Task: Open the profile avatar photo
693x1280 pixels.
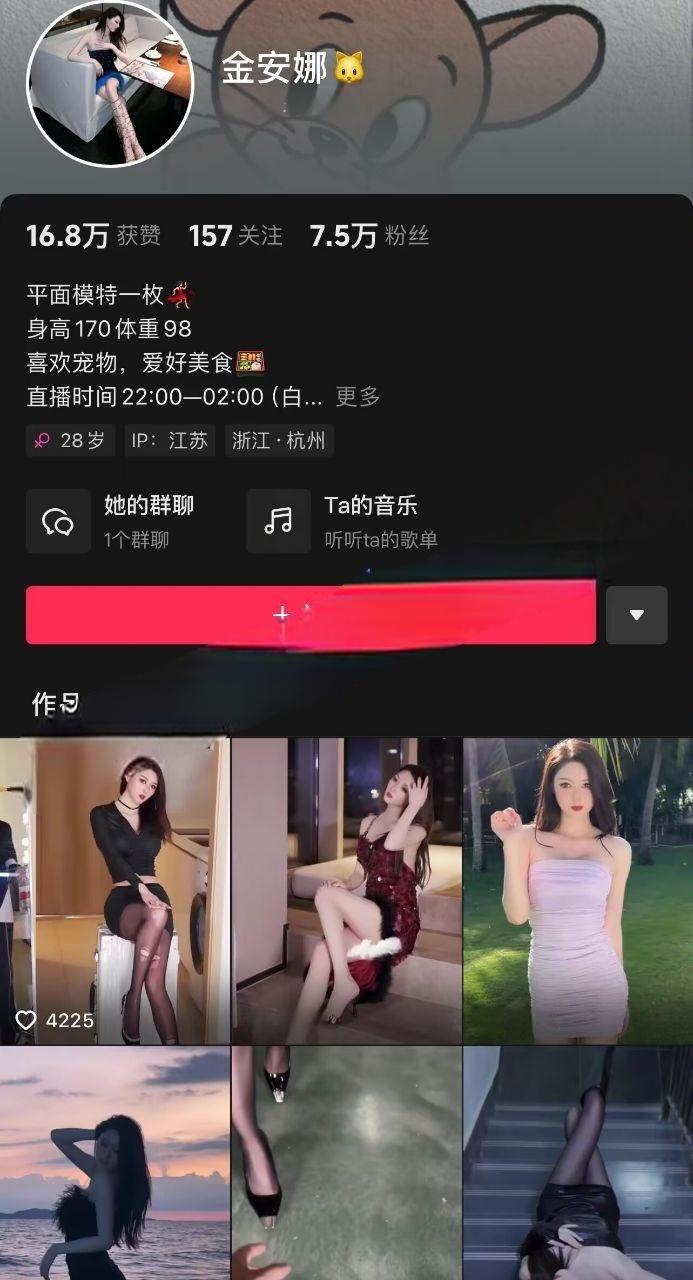Action: (109, 83)
